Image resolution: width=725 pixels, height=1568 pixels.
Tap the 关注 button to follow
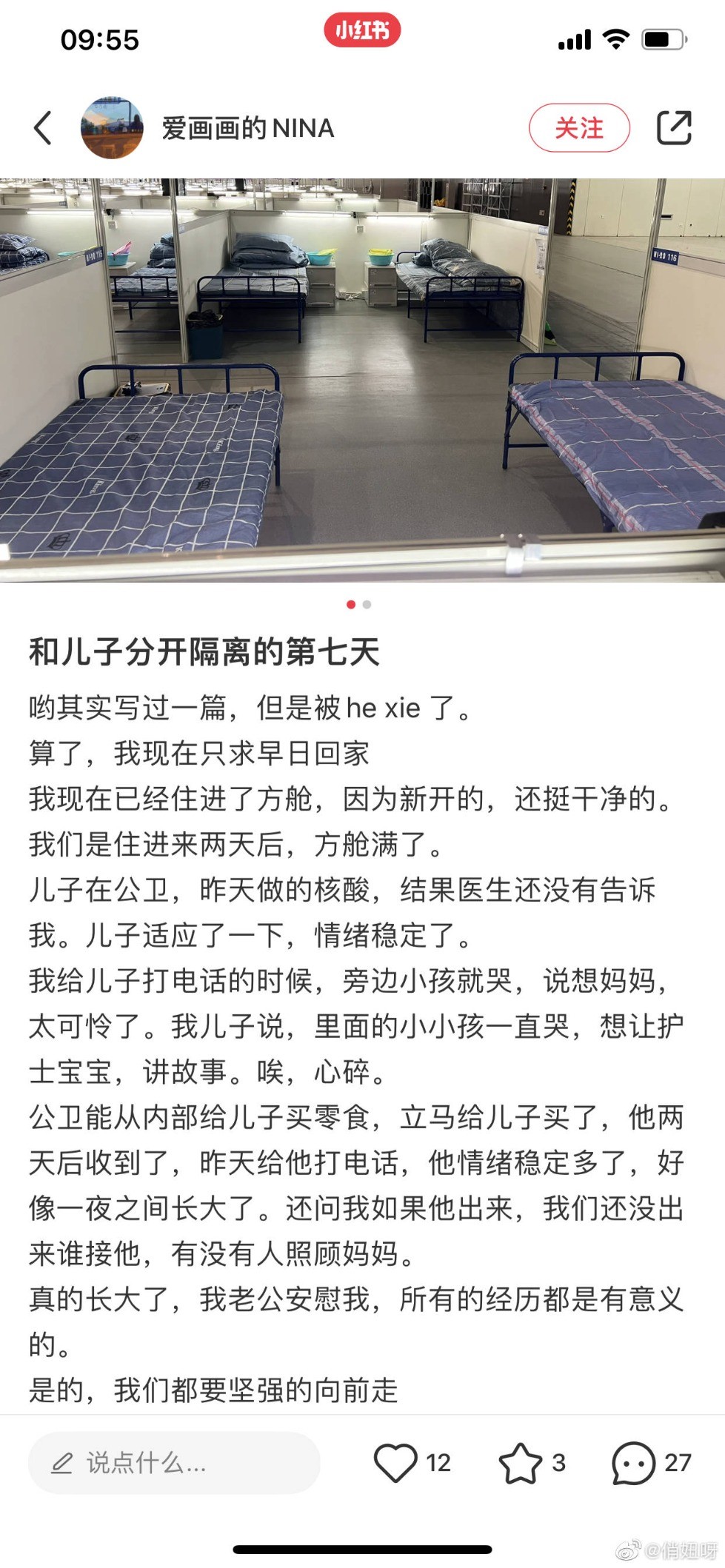pyautogui.click(x=579, y=128)
